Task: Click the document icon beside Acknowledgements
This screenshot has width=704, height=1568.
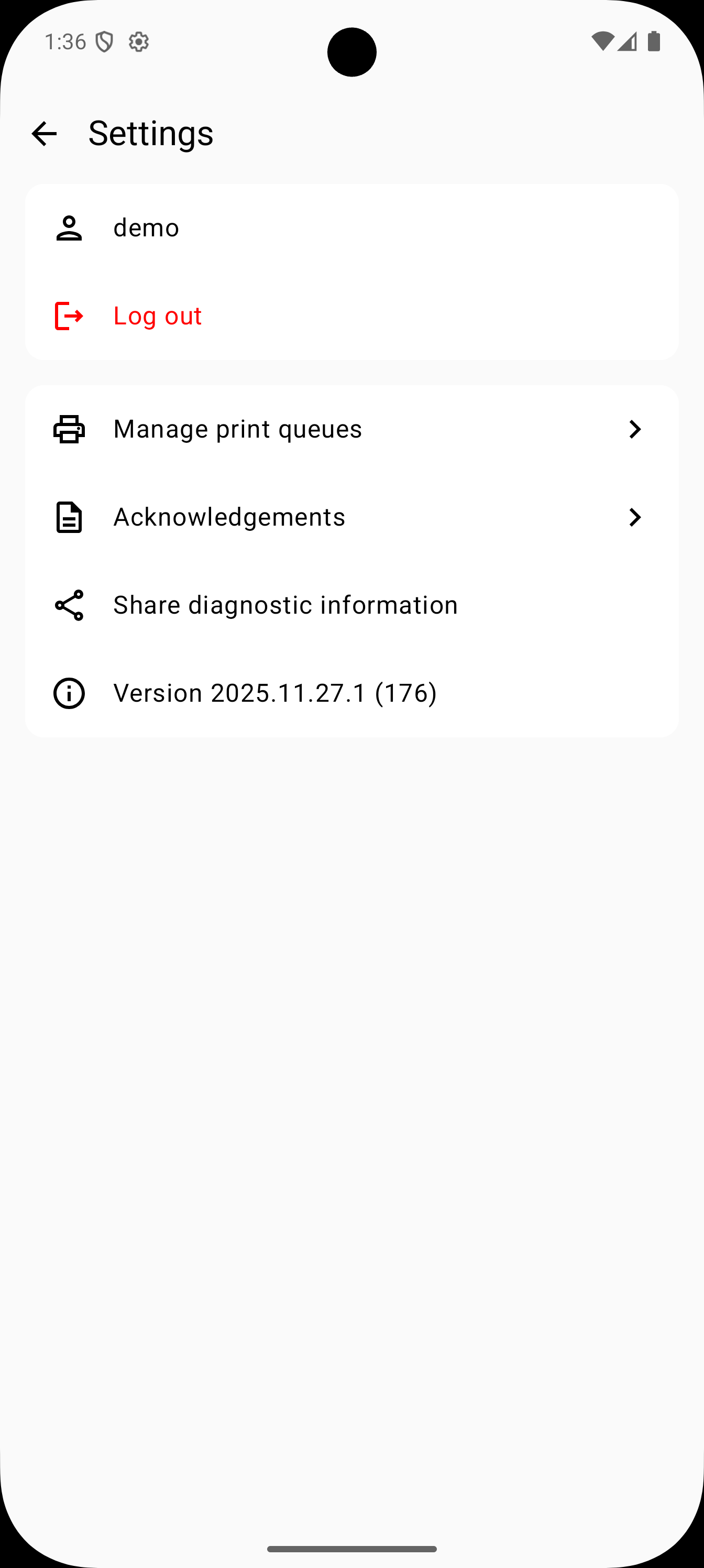Action: [69, 517]
